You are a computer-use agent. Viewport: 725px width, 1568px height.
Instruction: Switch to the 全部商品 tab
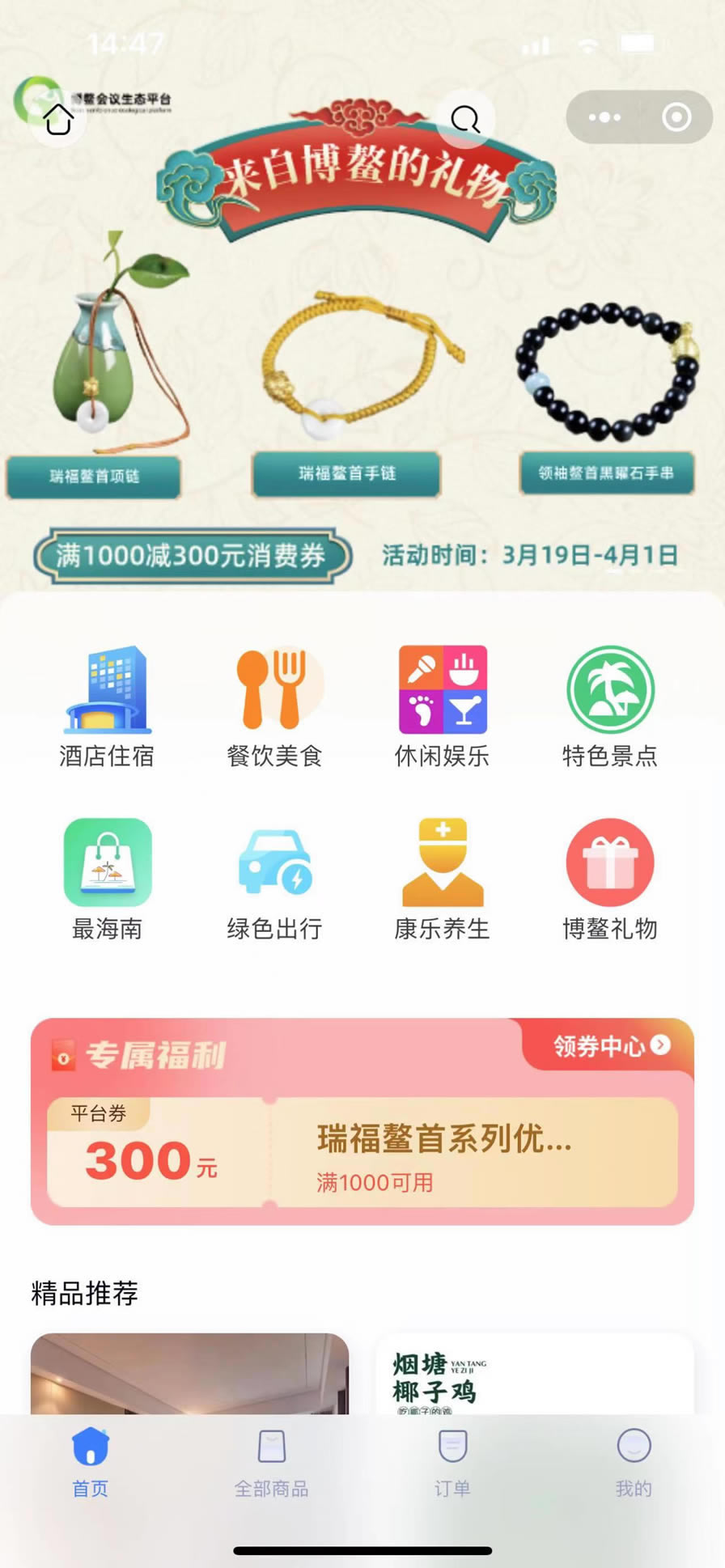pyautogui.click(x=271, y=1464)
